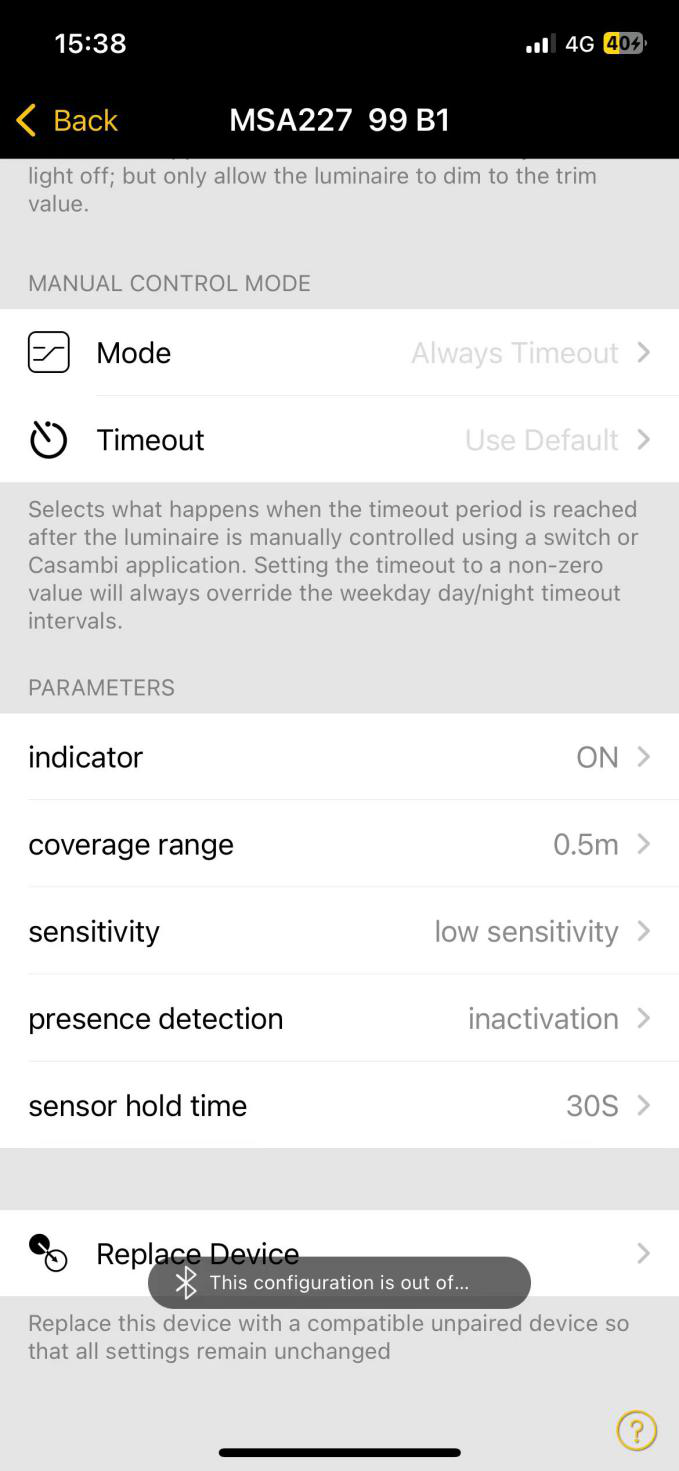
Task: Select Replace Device
Action: (x=339, y=1253)
